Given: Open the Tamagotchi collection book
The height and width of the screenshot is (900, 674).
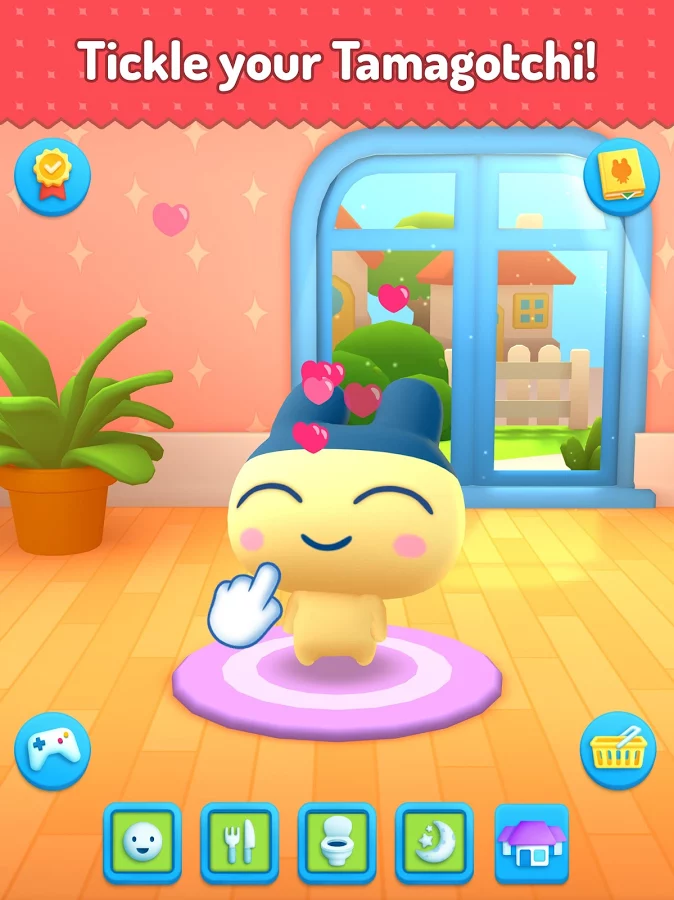Looking at the screenshot, I should (621, 177).
